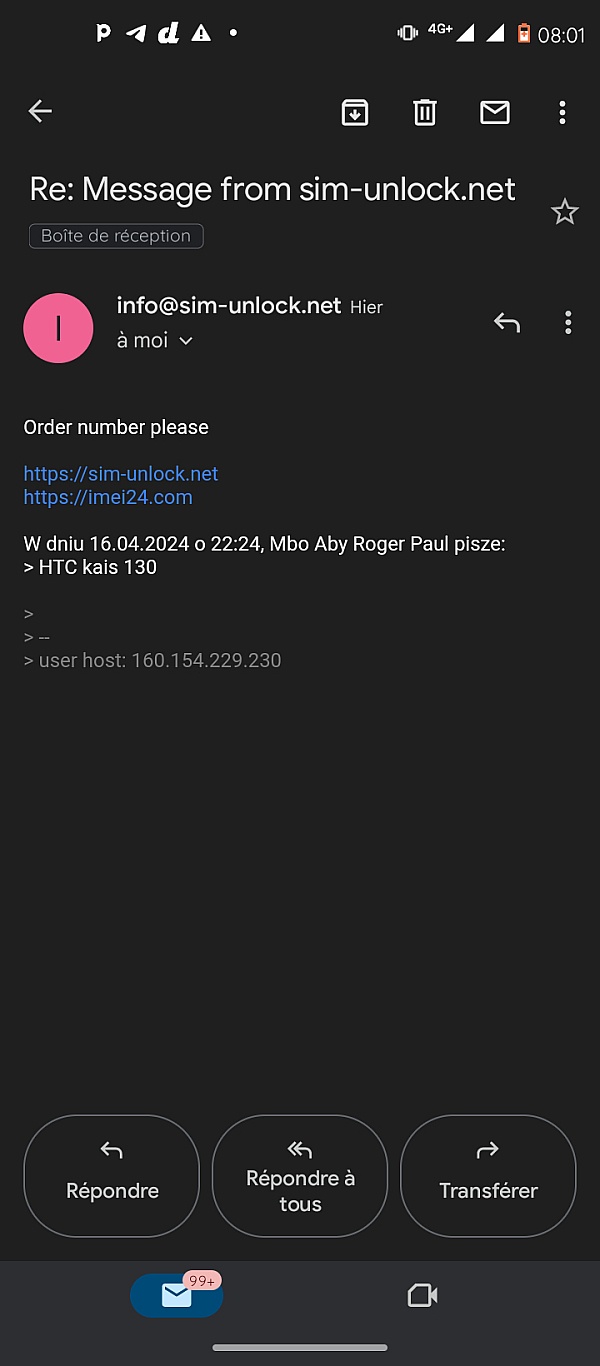Expand recipient details next to à moi
This screenshot has width=600, height=1366.
click(x=185, y=341)
